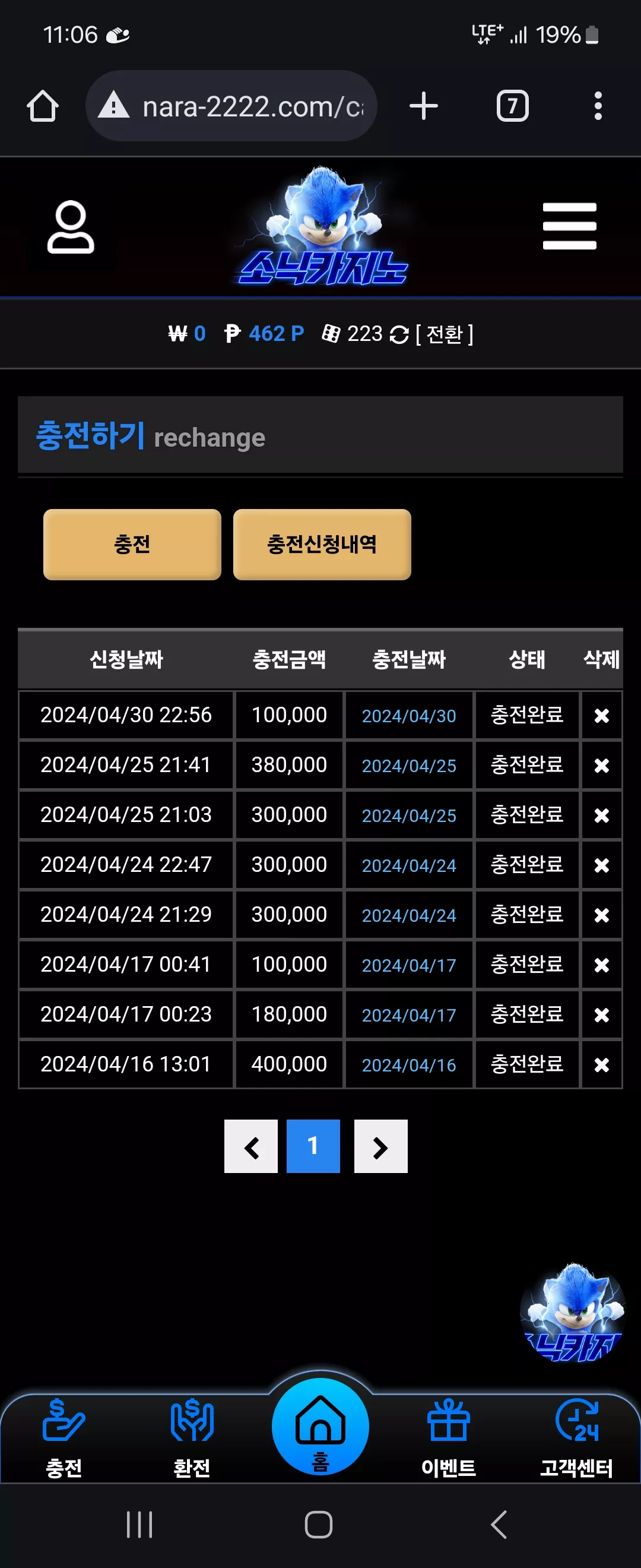Select the 충전 button

pos(132,544)
